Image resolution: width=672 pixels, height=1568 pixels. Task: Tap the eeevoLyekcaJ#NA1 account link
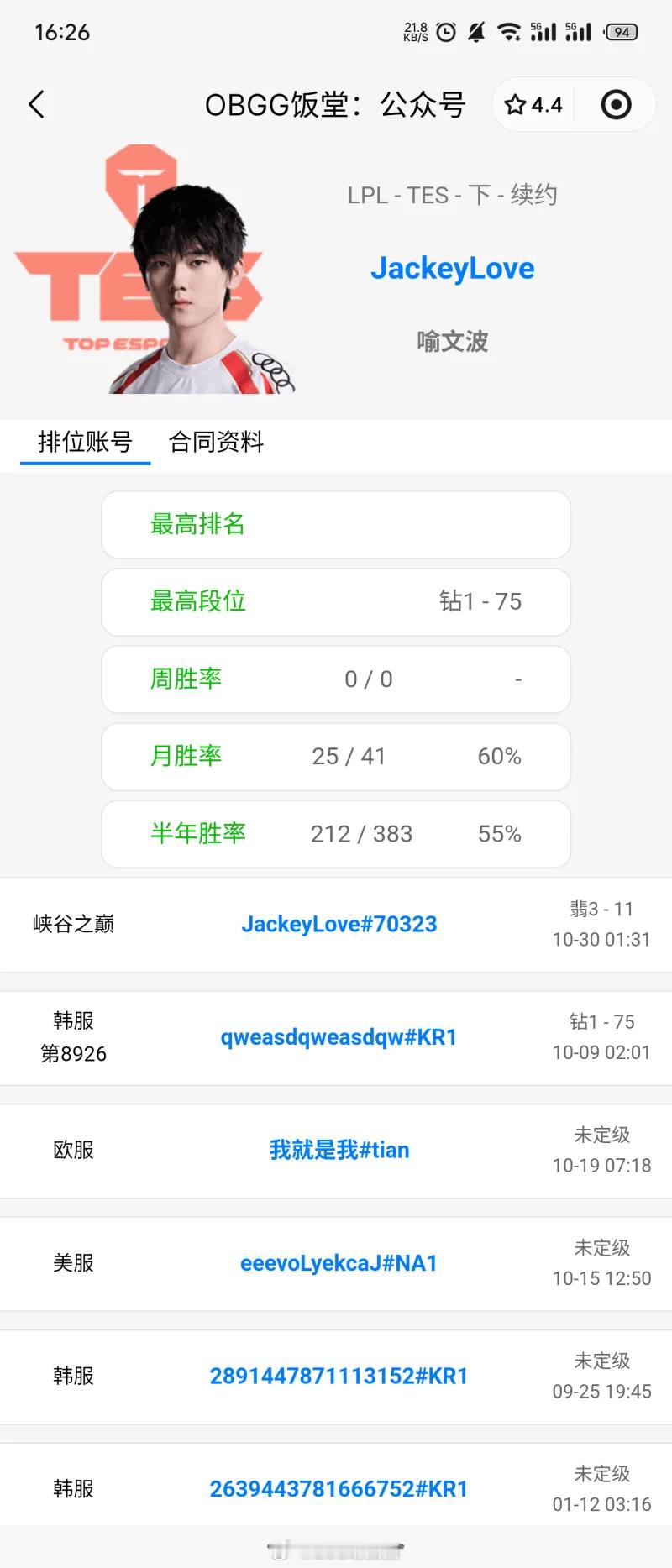click(339, 1262)
